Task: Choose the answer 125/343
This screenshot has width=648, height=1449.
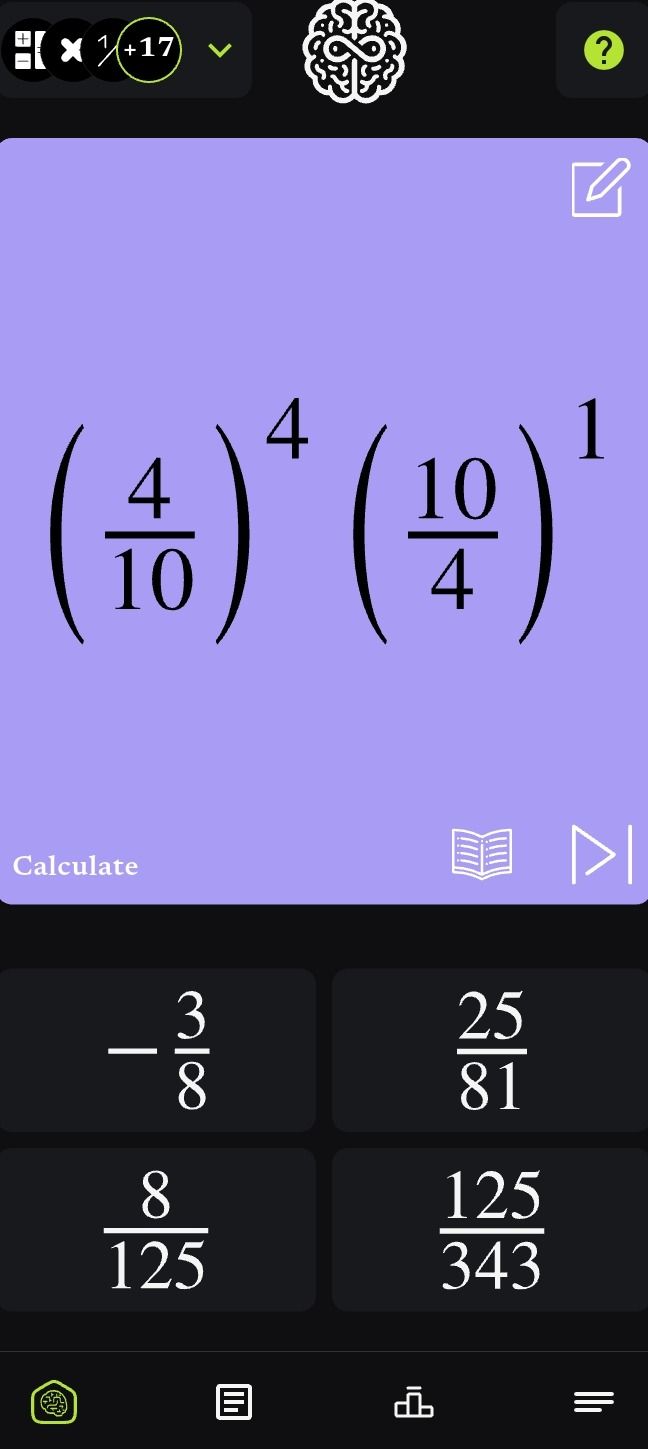Action: (490, 1230)
